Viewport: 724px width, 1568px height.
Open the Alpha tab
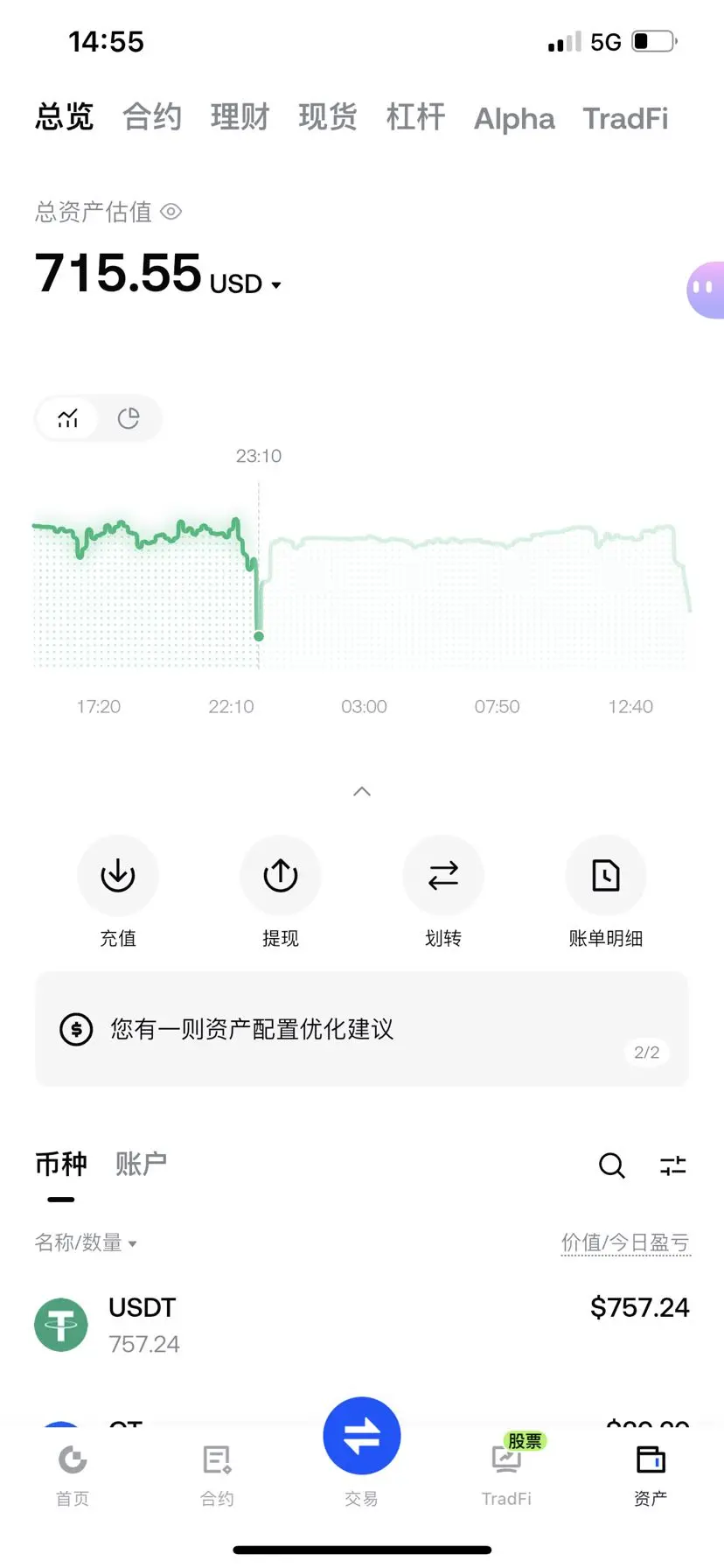click(x=514, y=118)
